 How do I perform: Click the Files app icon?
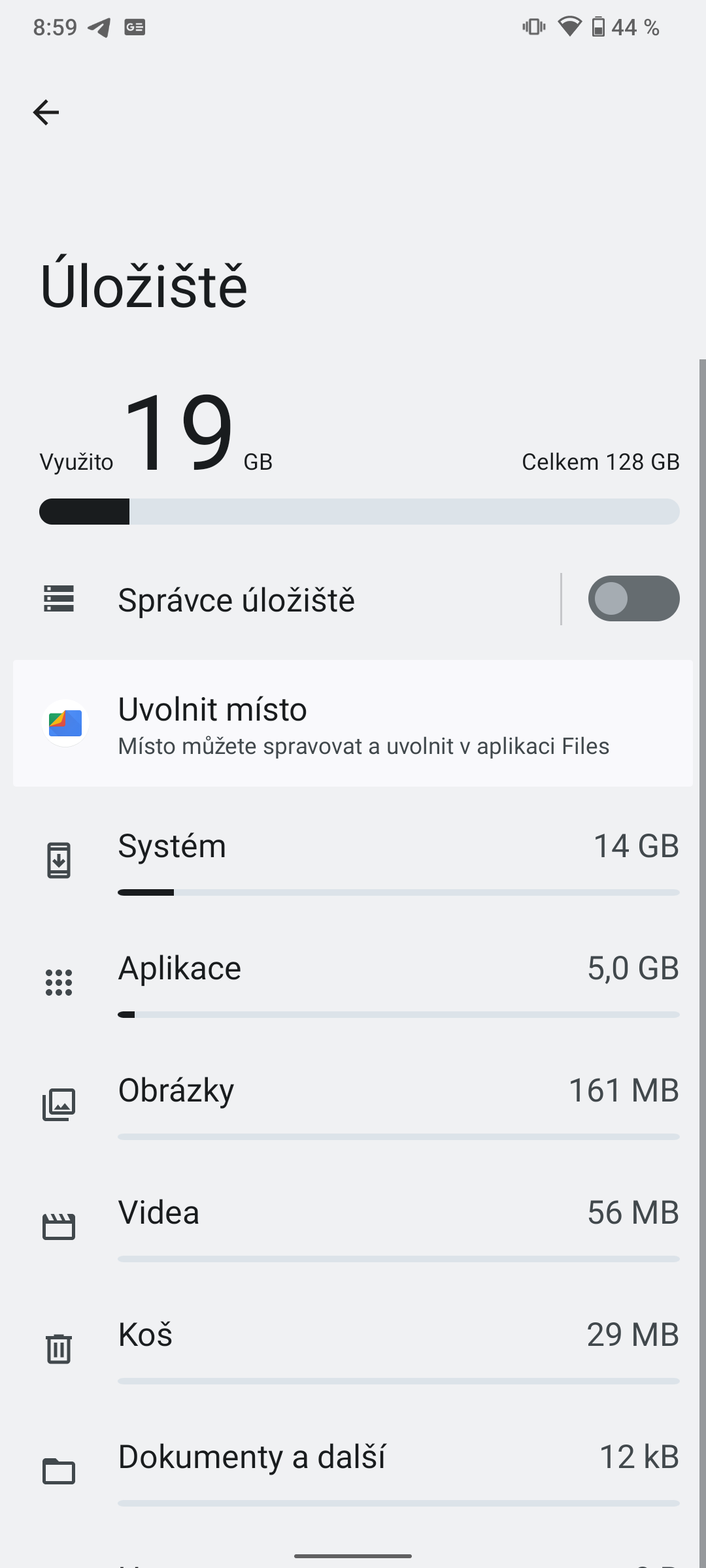point(65,723)
